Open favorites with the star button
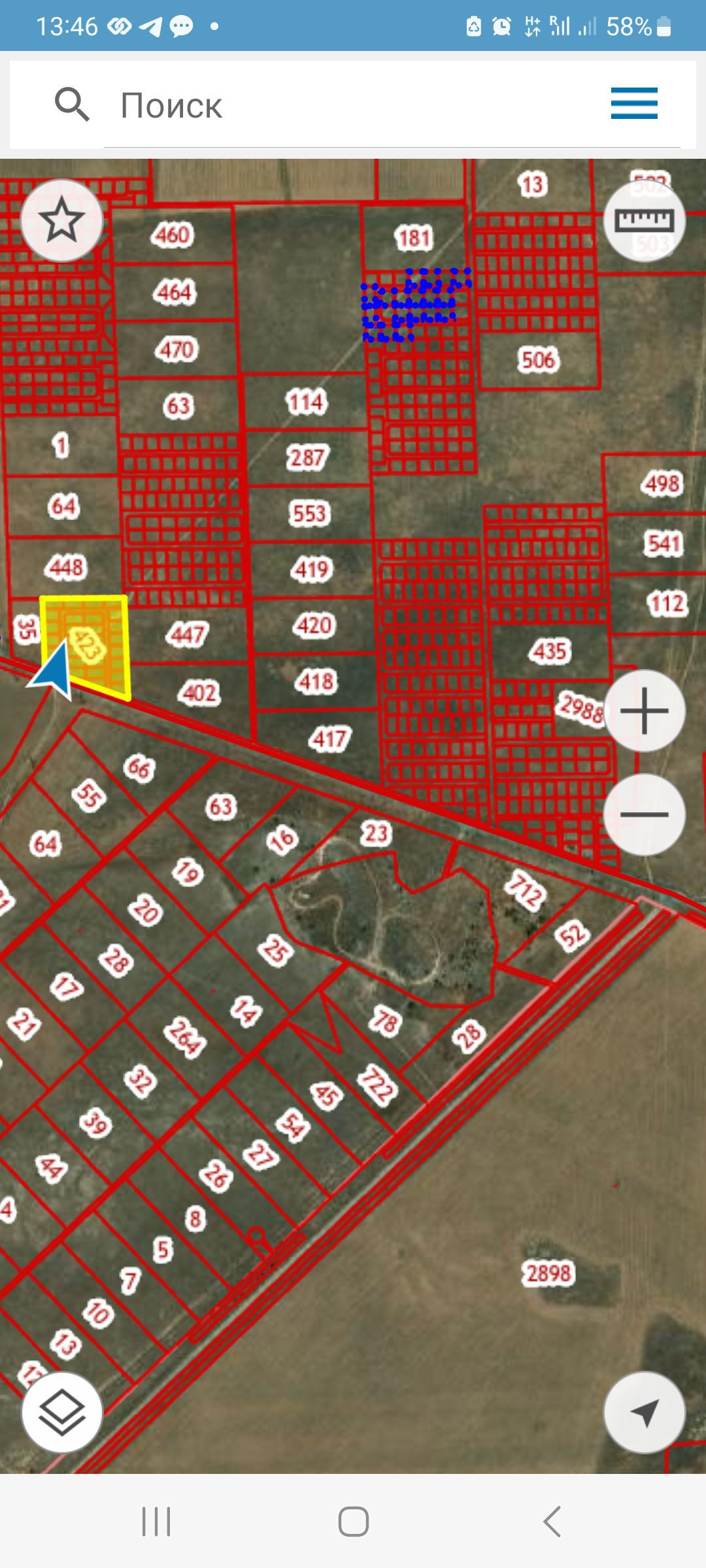 coord(61,220)
